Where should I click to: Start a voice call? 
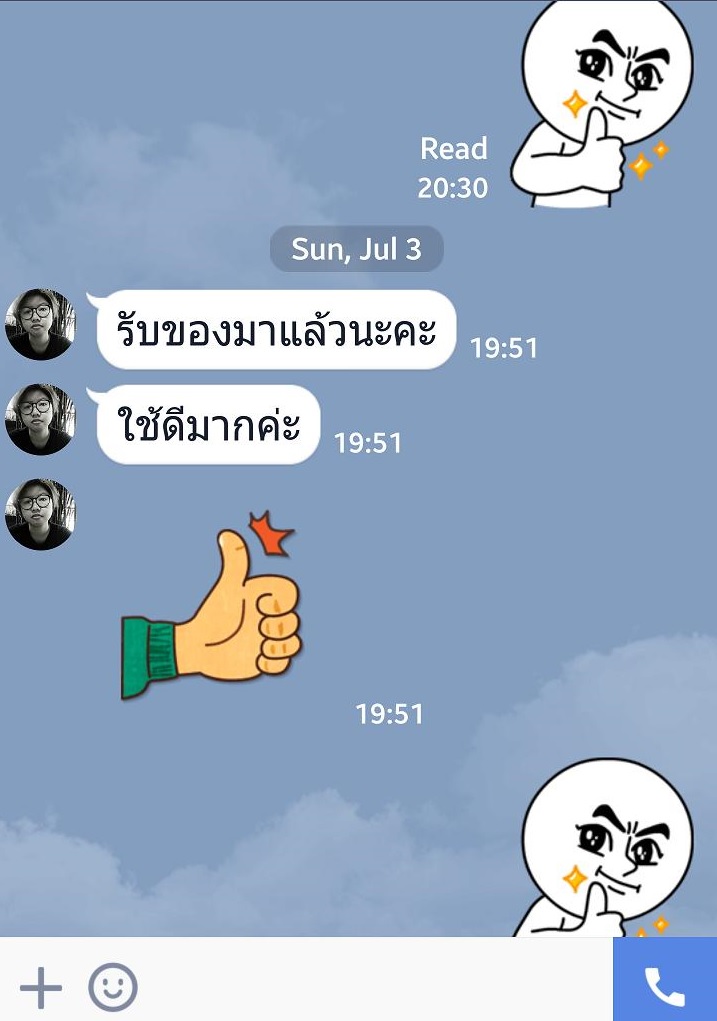point(665,988)
